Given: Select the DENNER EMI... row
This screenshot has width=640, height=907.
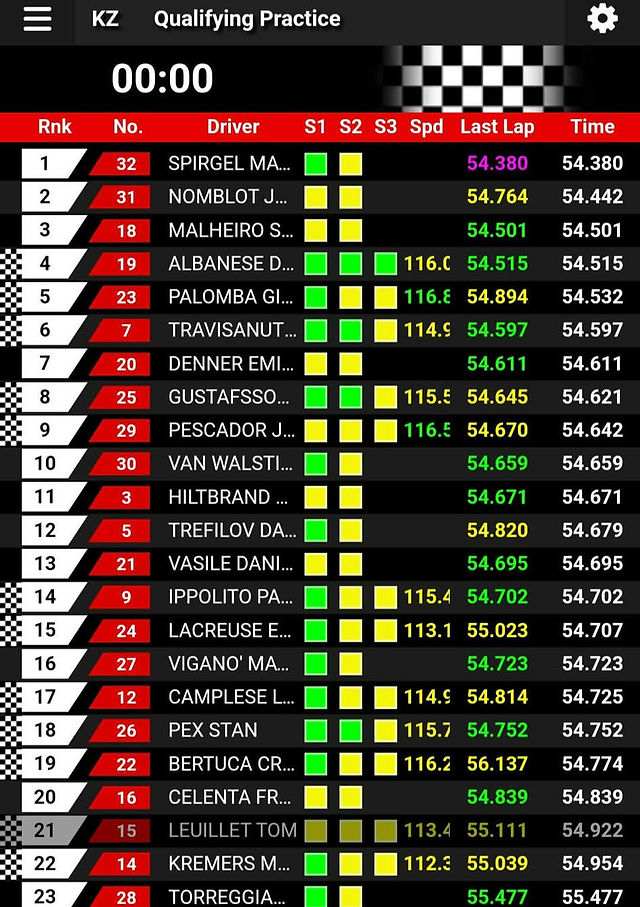Looking at the screenshot, I should [320, 364].
